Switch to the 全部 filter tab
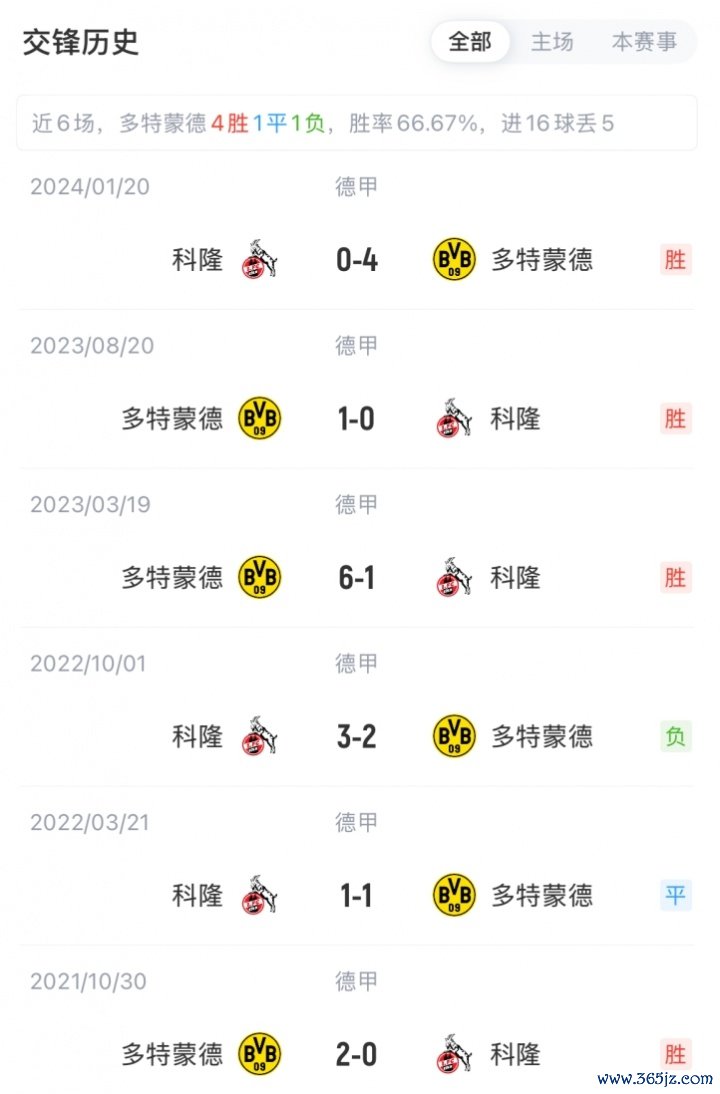Screen dimensions: 720x1094 coord(470,42)
